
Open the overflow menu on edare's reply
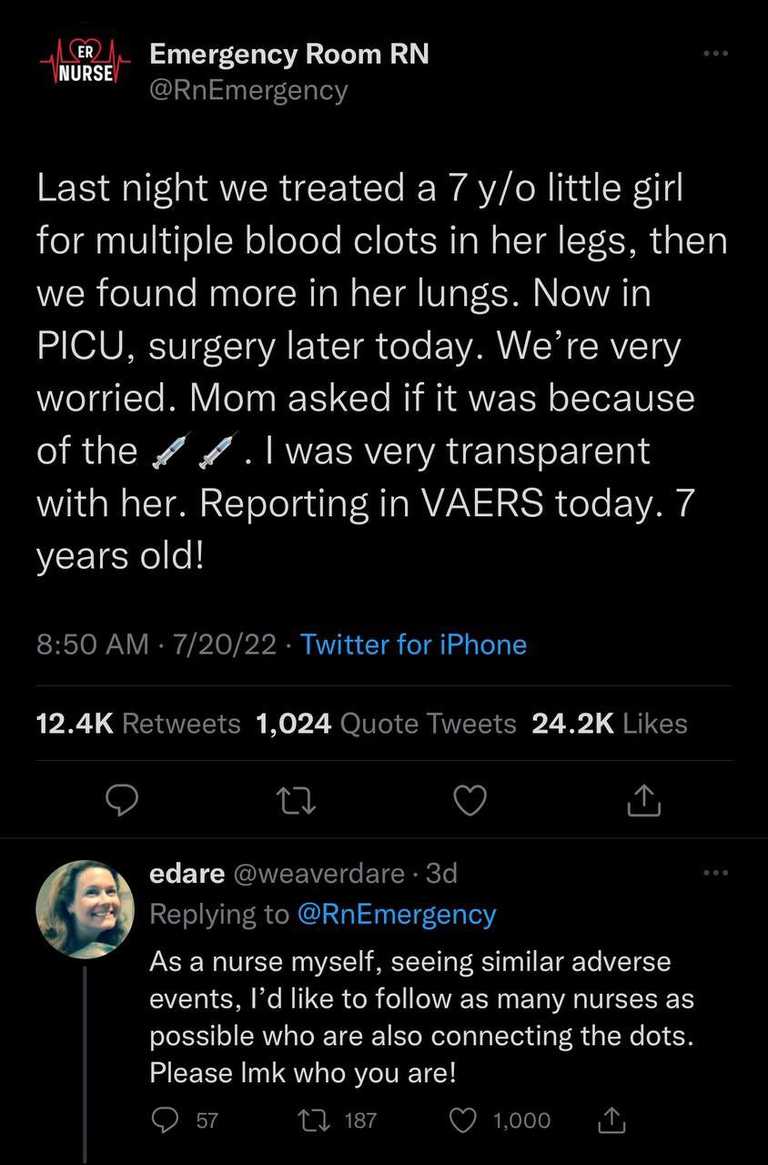point(716,874)
